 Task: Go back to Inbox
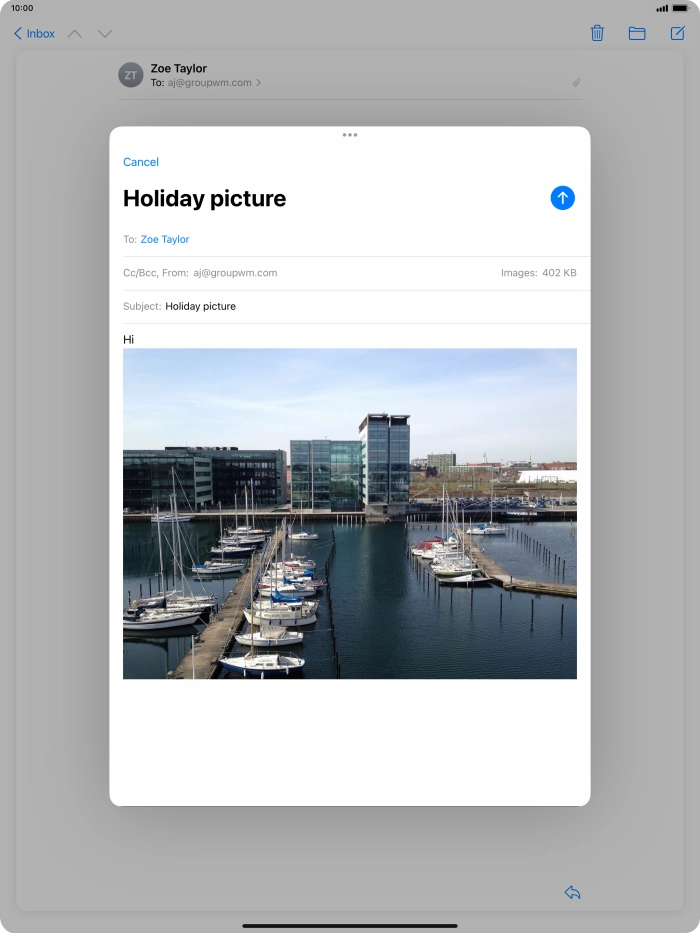point(35,34)
